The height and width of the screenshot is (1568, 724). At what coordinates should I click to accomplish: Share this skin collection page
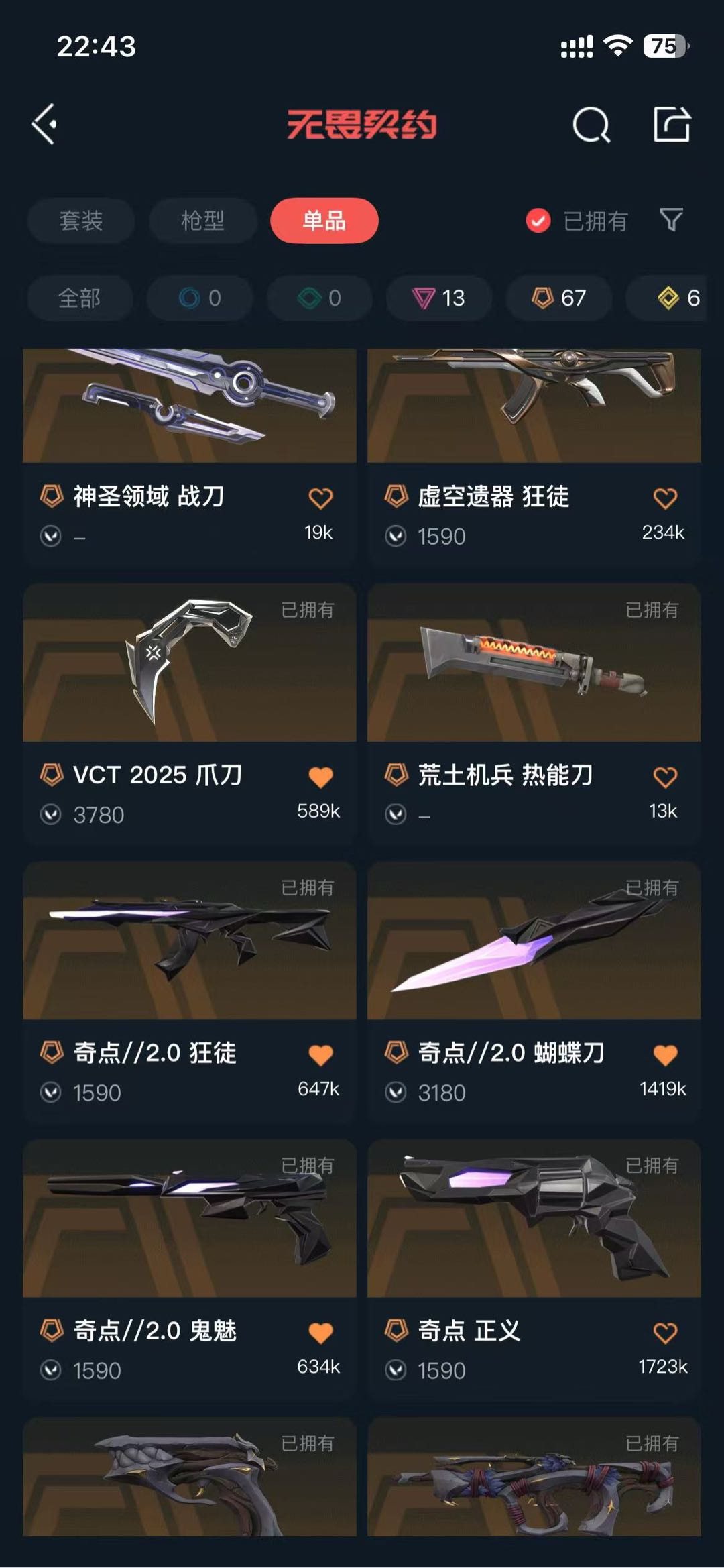tap(672, 125)
